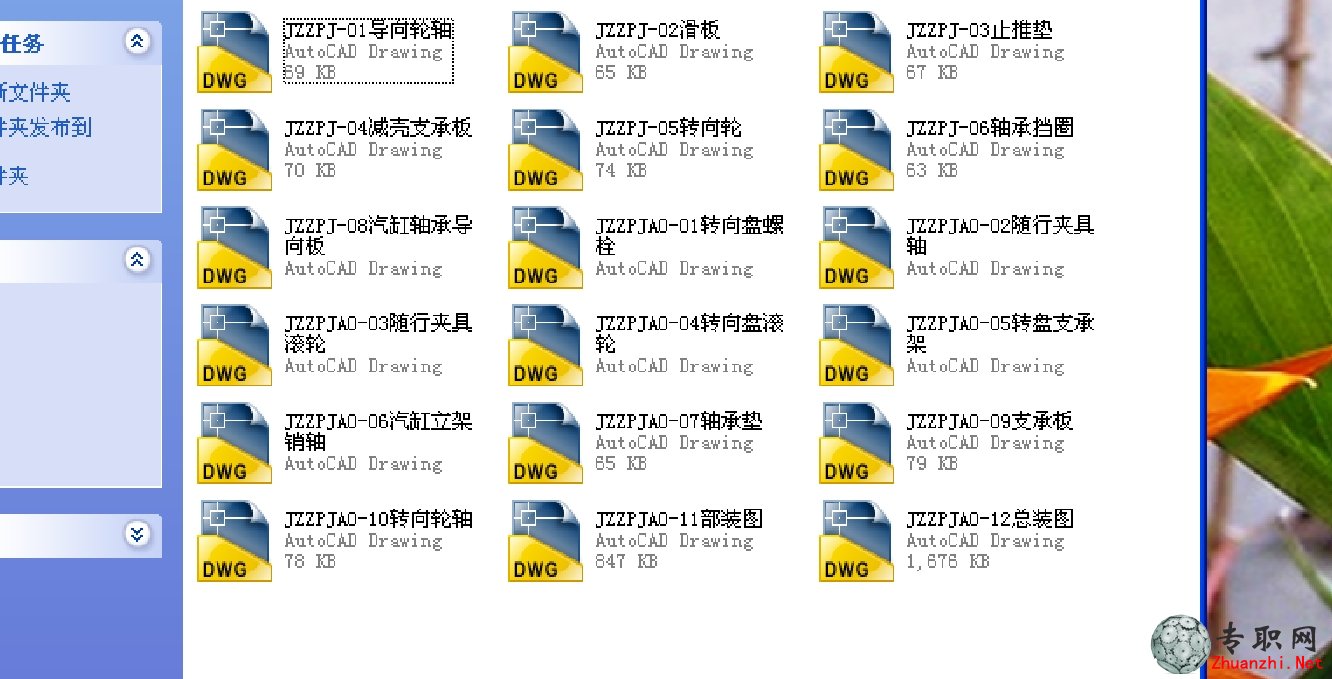The width and height of the screenshot is (1332, 679).
Task: Open the JZZPJ-03止推垫 drawing file
Action: pyautogui.click(x=856, y=52)
